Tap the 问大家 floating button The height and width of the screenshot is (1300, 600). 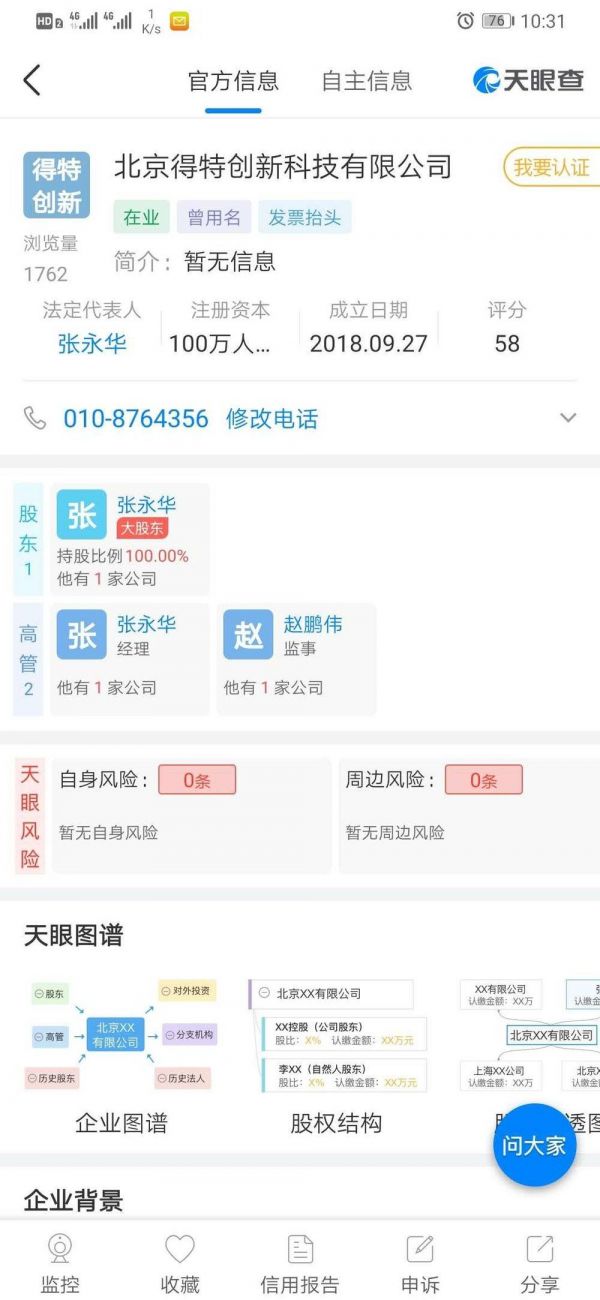(534, 1145)
